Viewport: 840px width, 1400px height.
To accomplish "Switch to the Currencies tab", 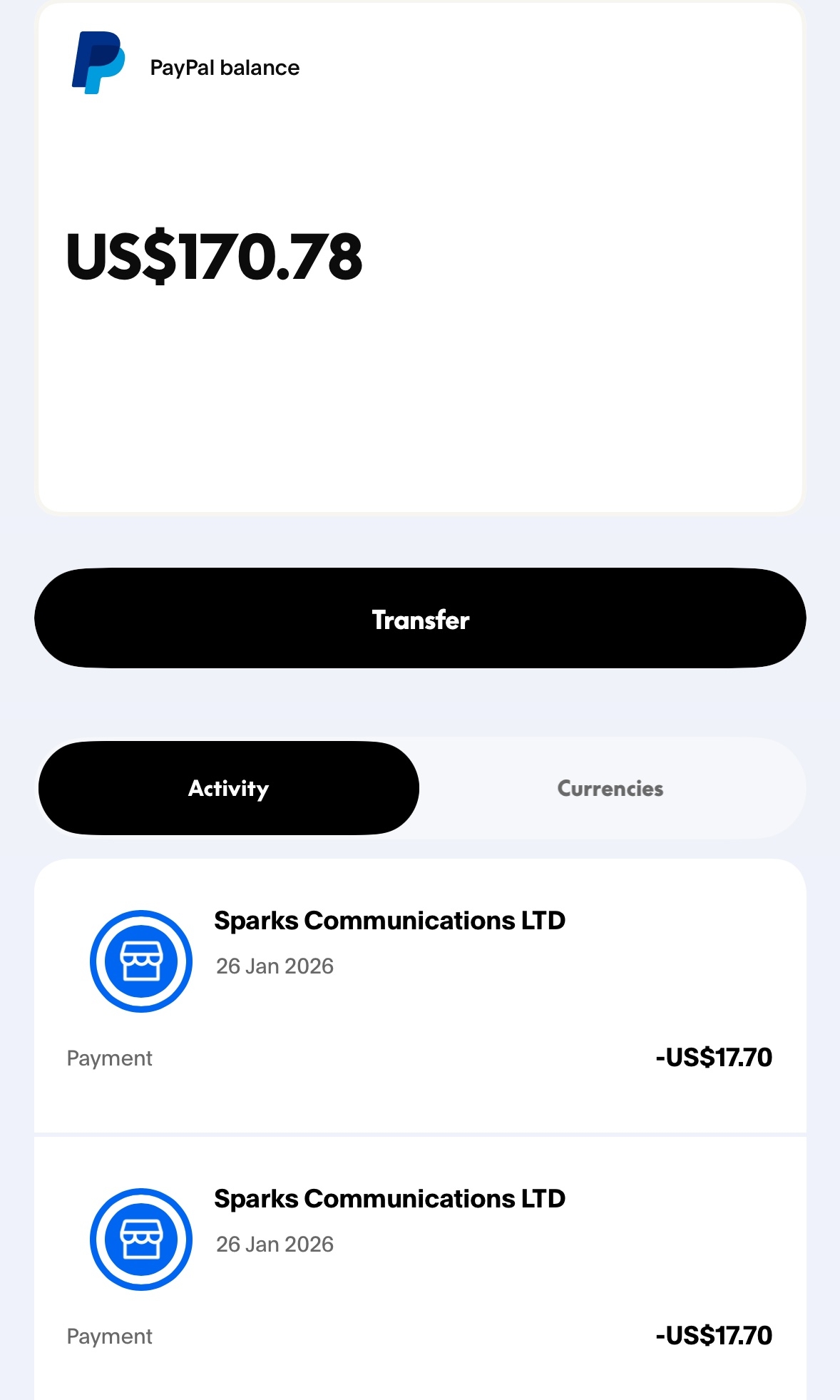I will pos(610,788).
